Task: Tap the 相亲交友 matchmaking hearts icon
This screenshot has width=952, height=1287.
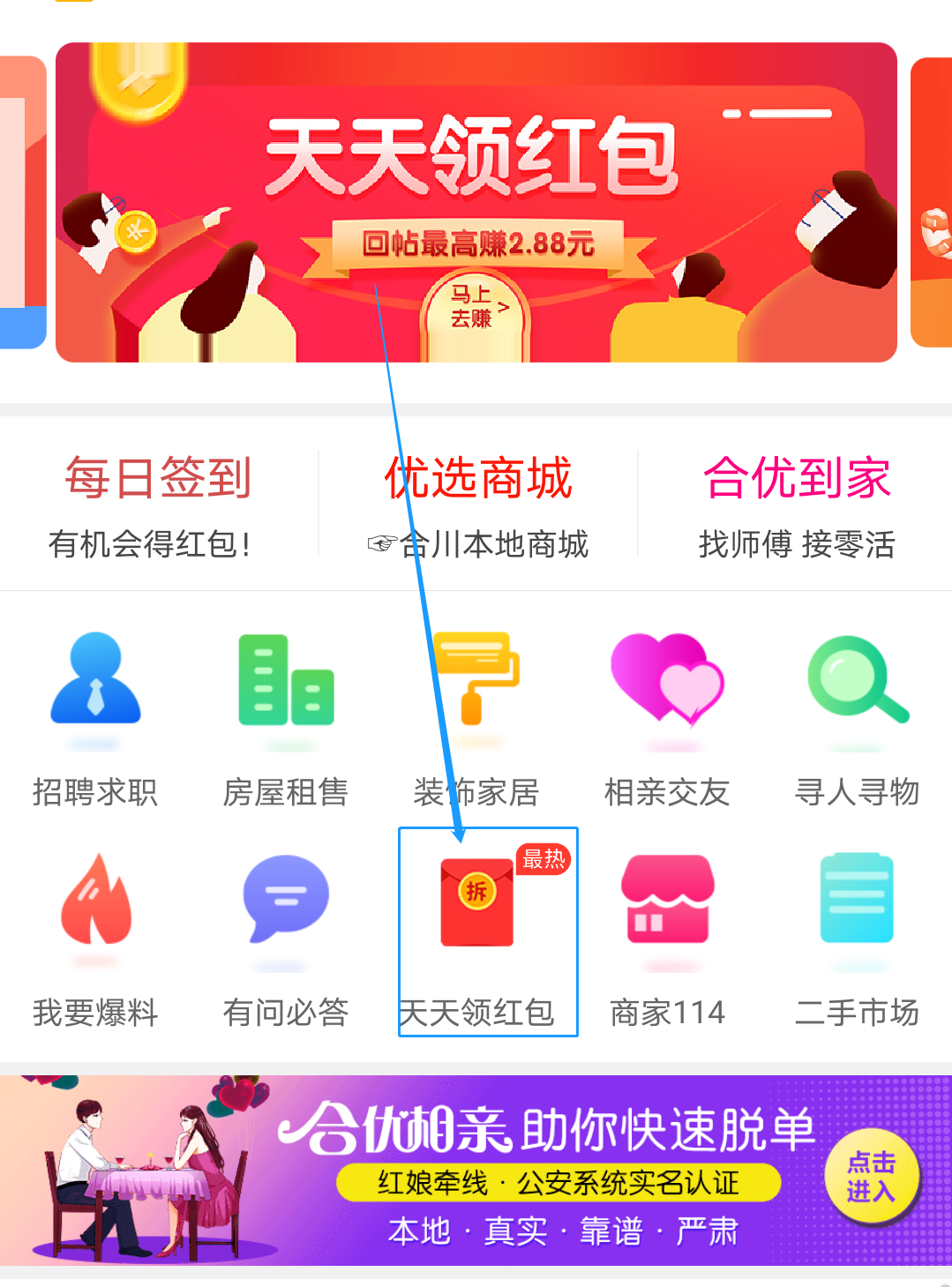Action: point(666,691)
